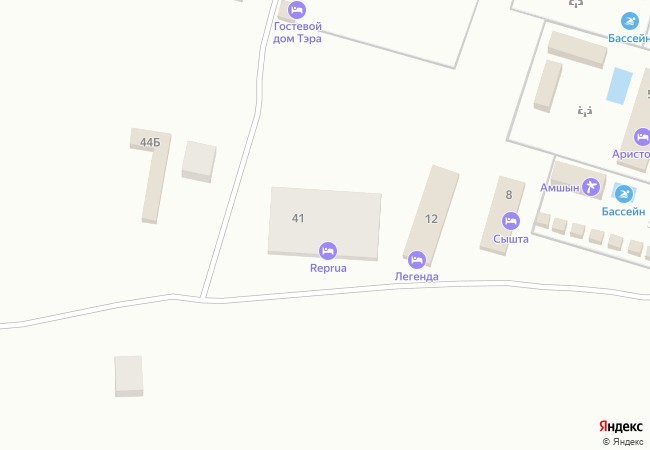Open the Яндекс logo link
The image size is (650, 450).
point(620,426)
